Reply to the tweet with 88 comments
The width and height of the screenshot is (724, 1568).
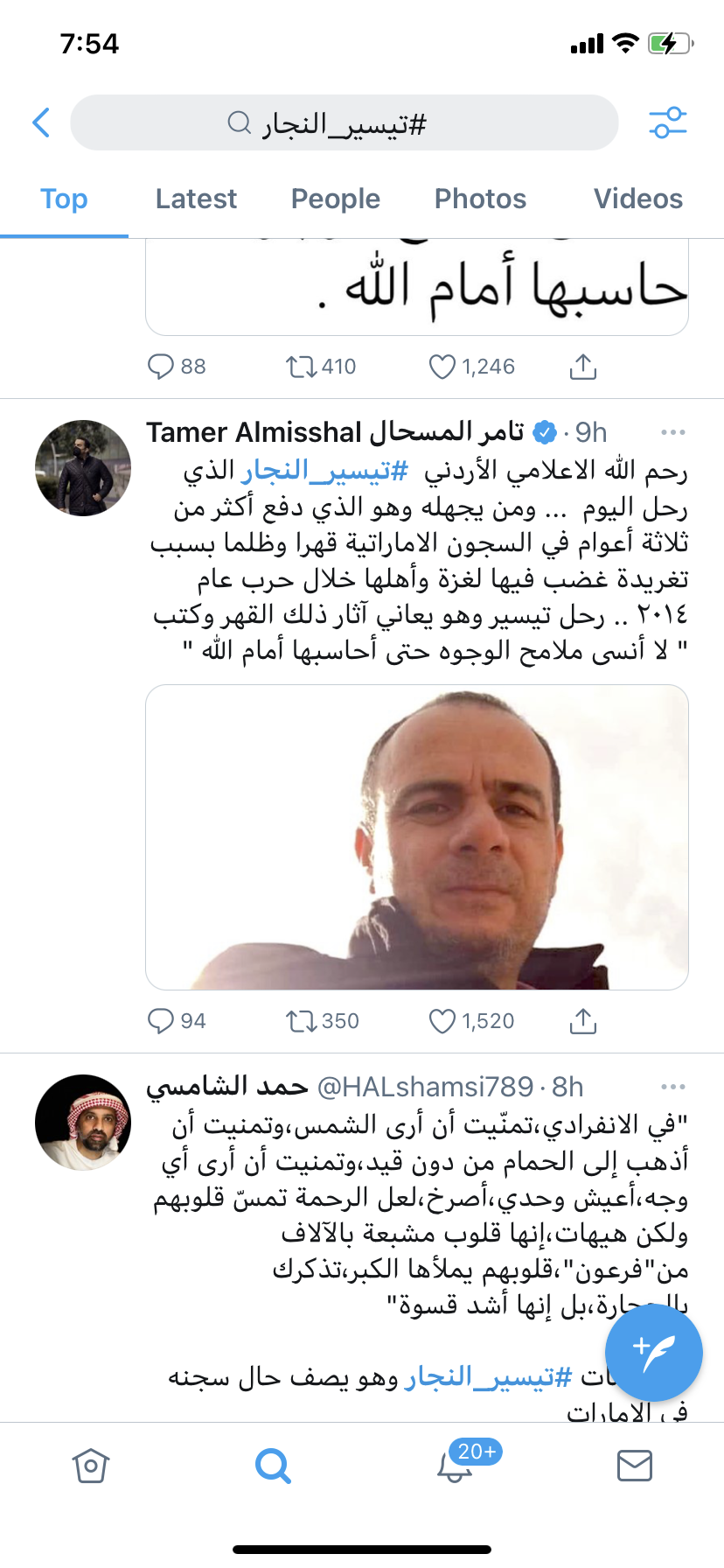[x=161, y=367]
